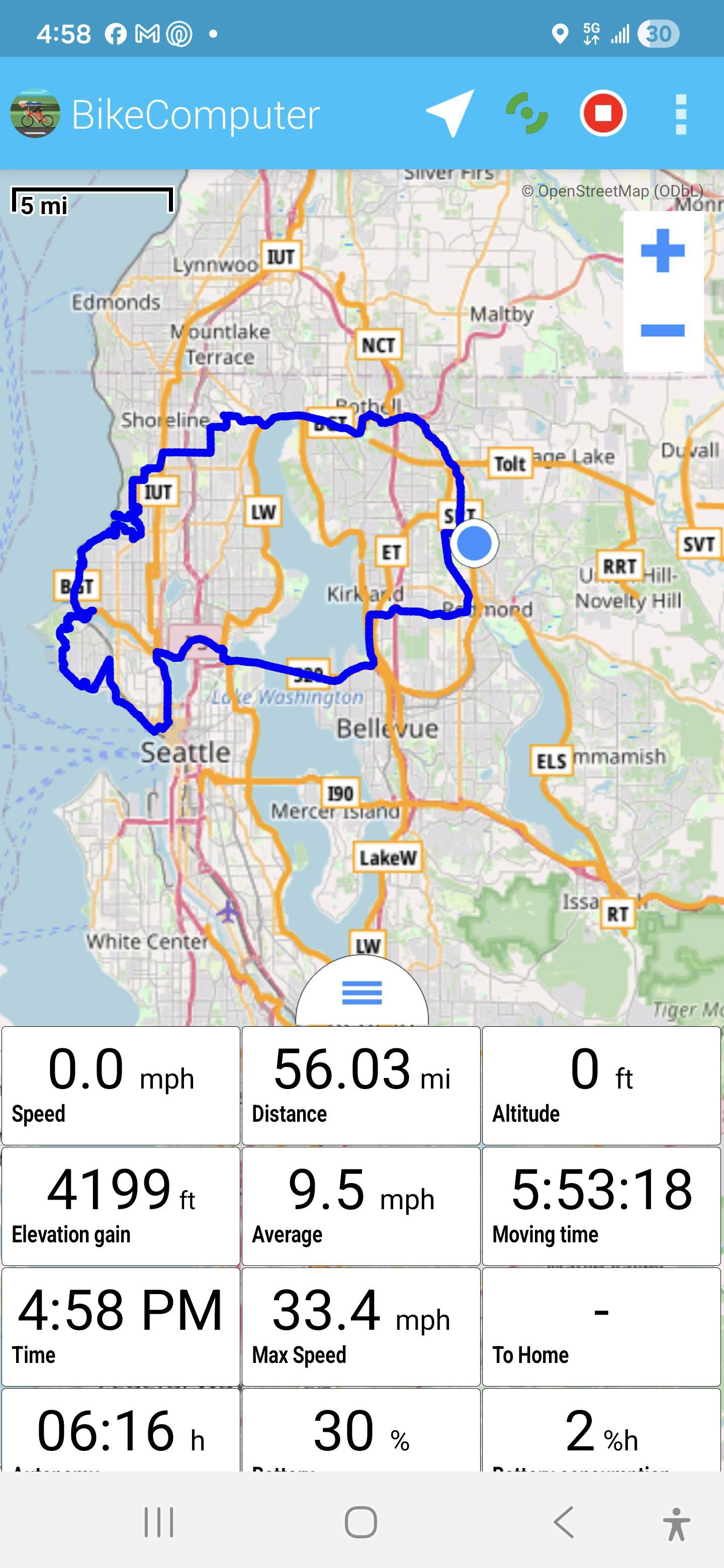724x1568 pixels.
Task: Center map on current location arrow
Action: click(x=450, y=113)
